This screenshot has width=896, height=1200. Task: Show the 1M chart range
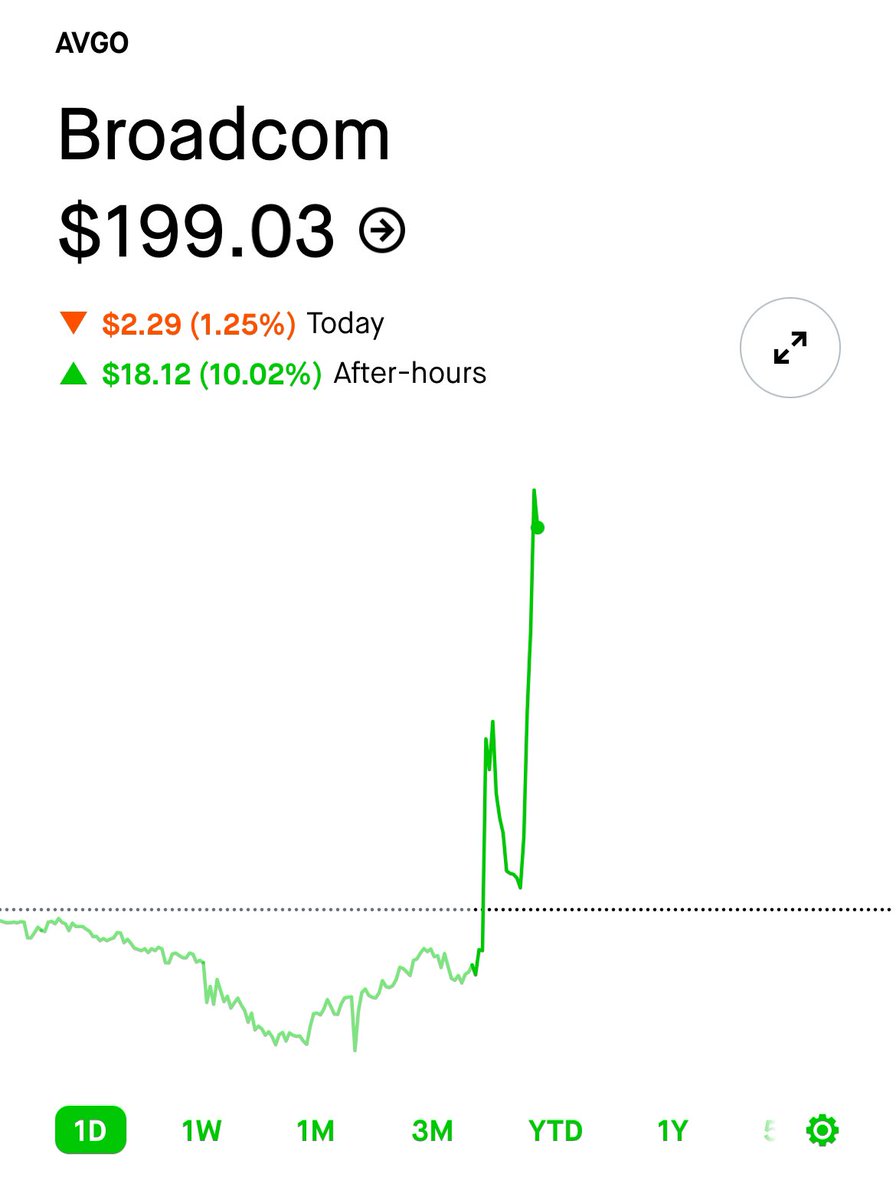315,1131
